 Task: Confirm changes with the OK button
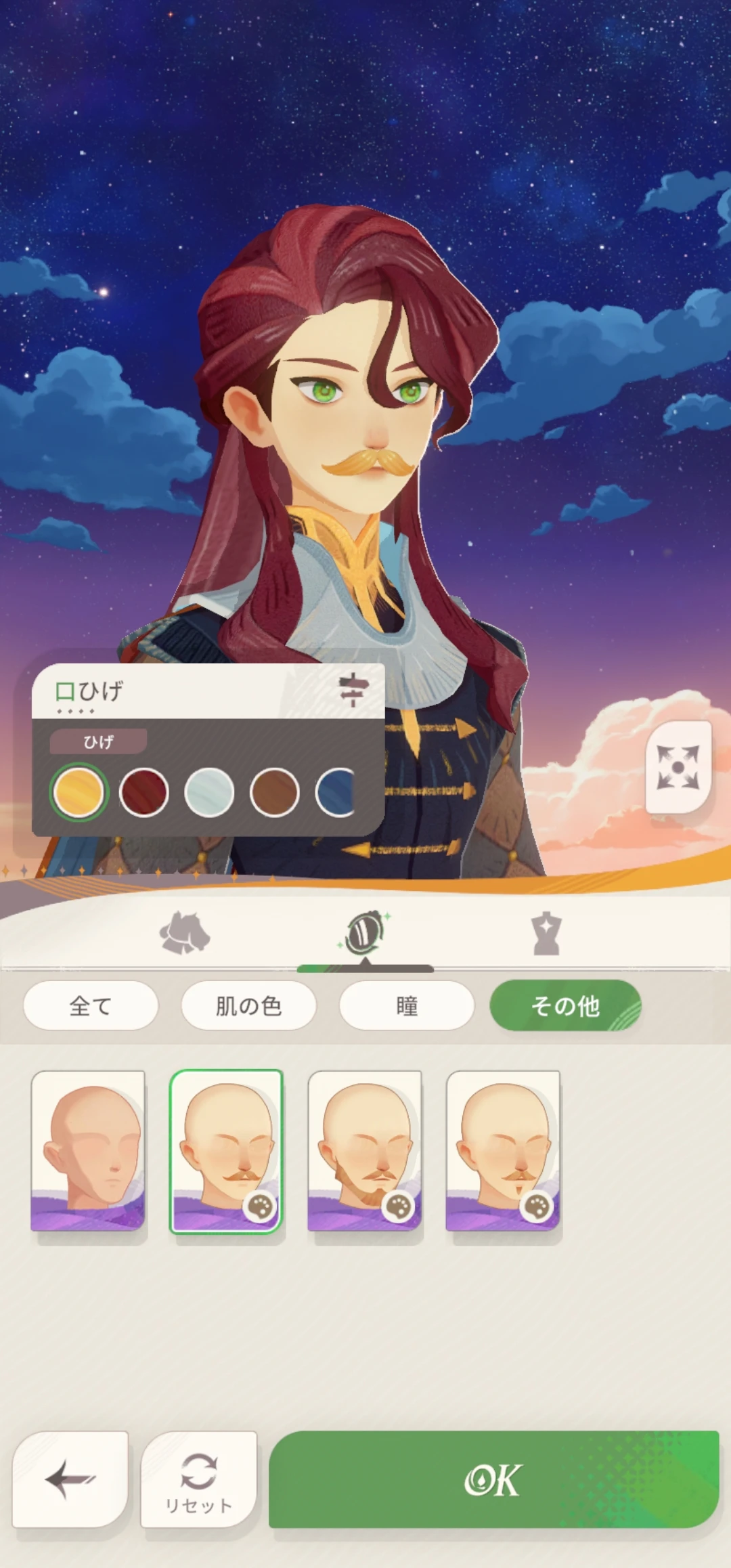pyautogui.click(x=493, y=1479)
